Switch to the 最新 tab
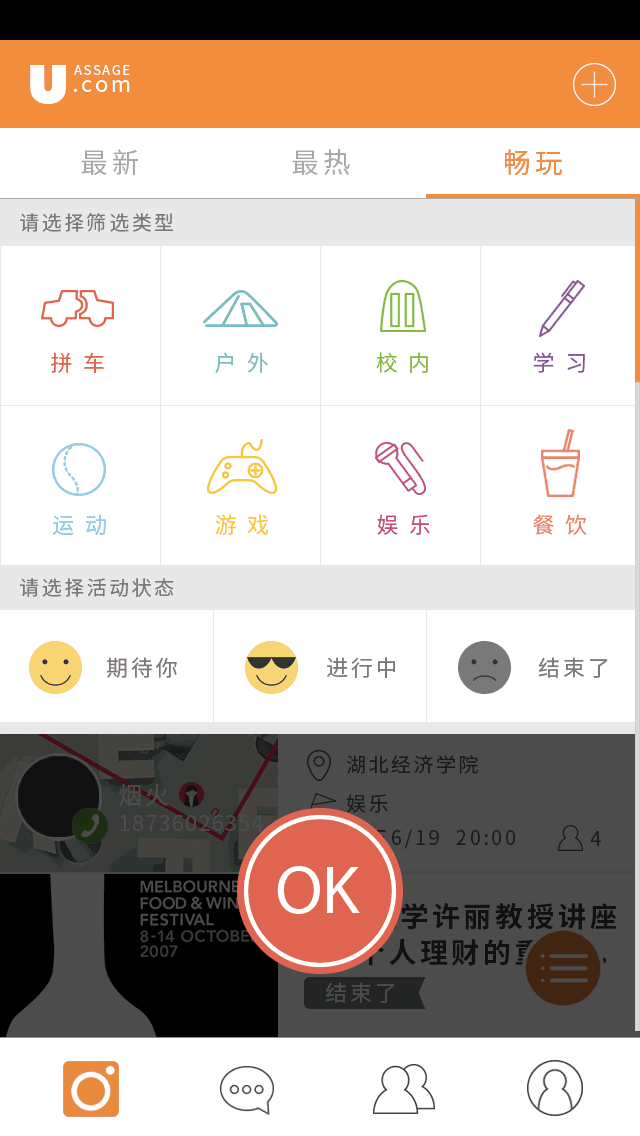The image size is (640, 1136). (110, 163)
